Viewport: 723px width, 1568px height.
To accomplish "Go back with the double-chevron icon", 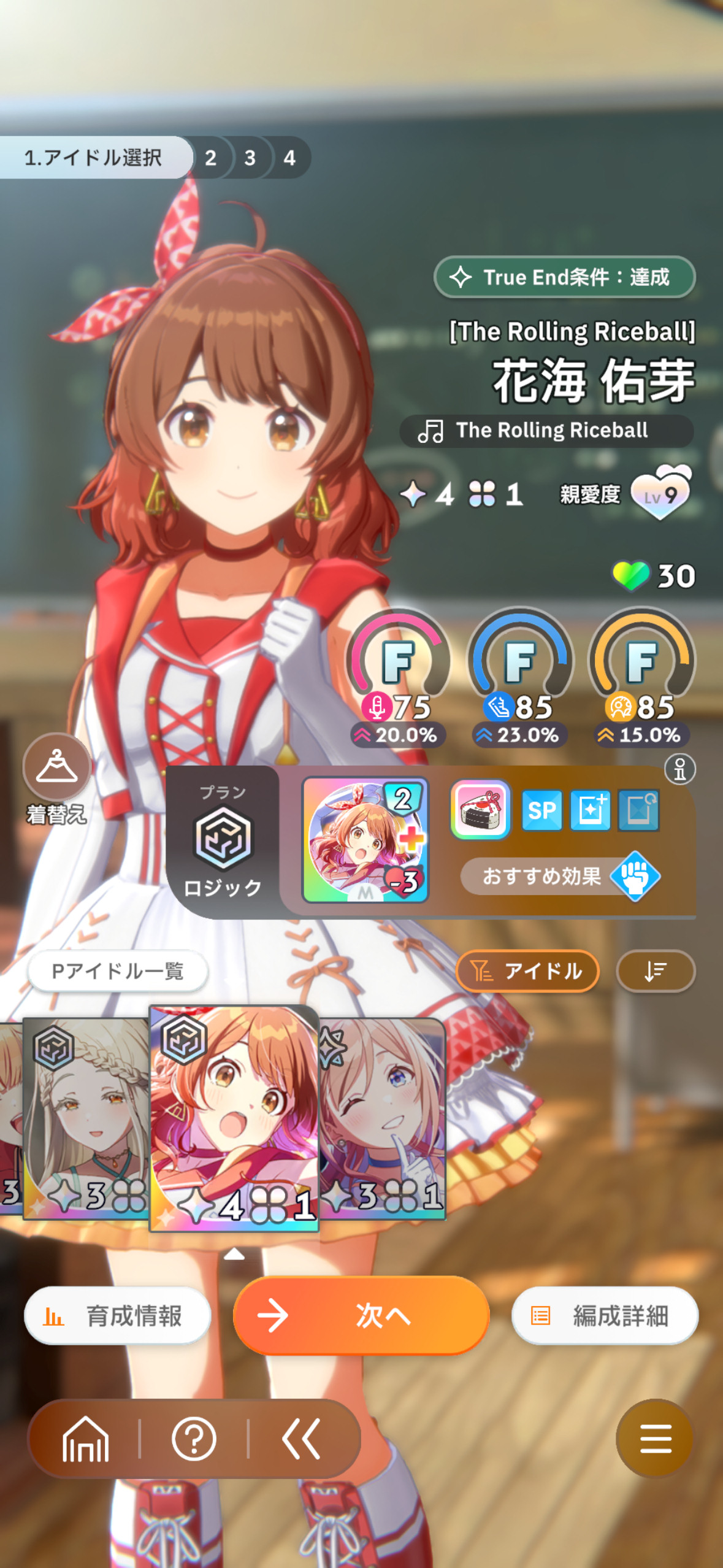I will tap(301, 1439).
